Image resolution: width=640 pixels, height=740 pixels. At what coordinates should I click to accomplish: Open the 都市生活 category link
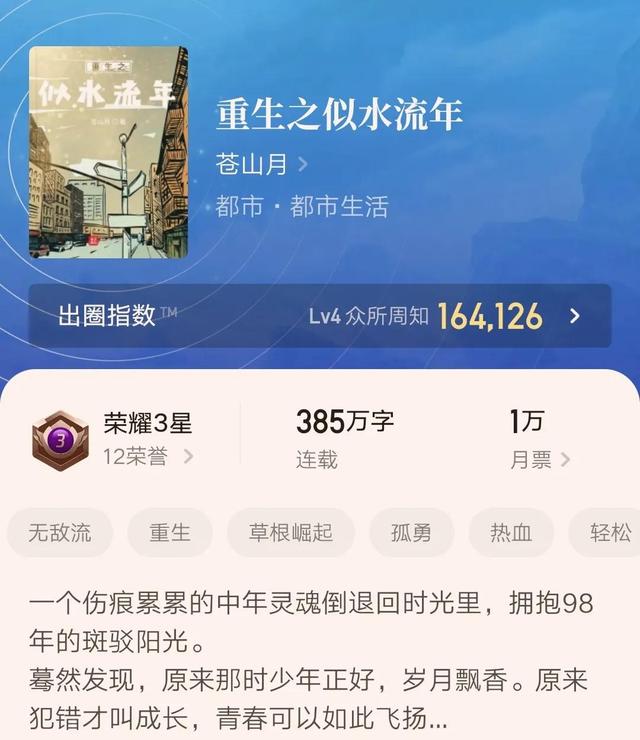339,207
